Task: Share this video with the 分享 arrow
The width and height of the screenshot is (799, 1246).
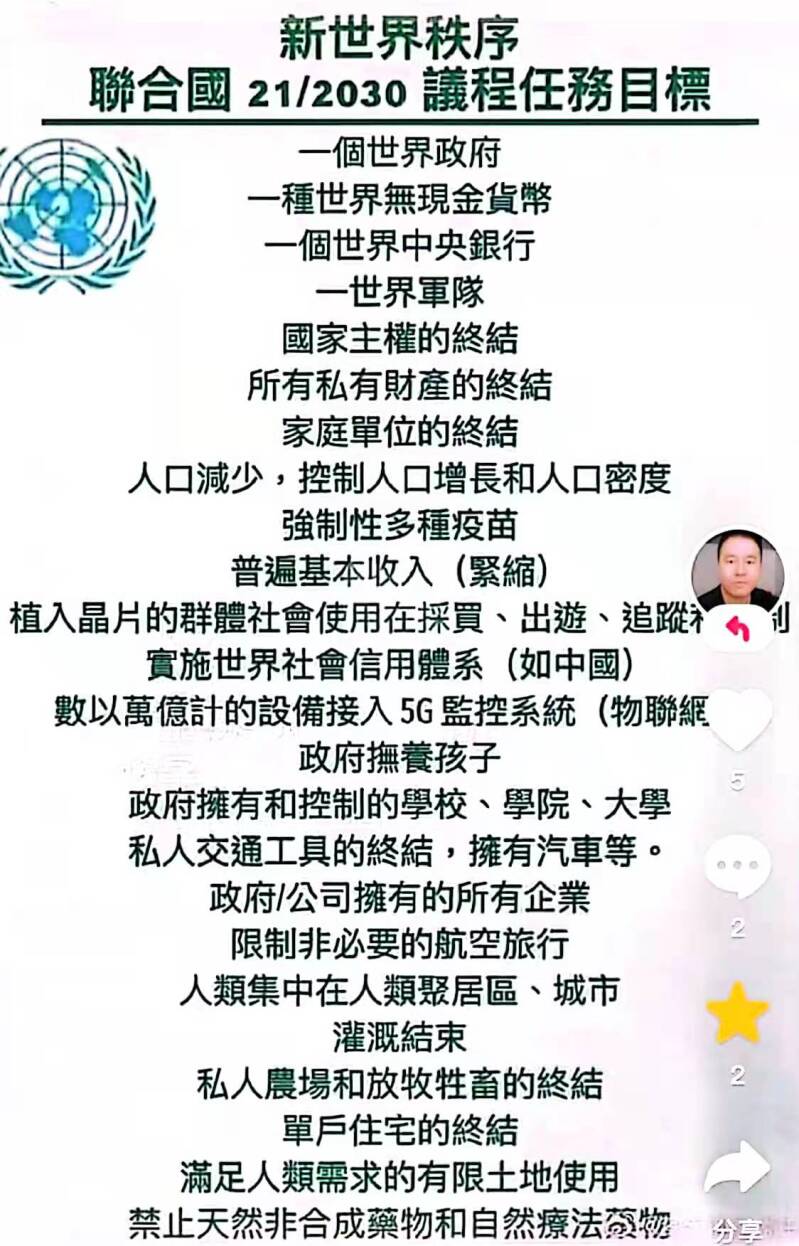Action: (x=738, y=1167)
